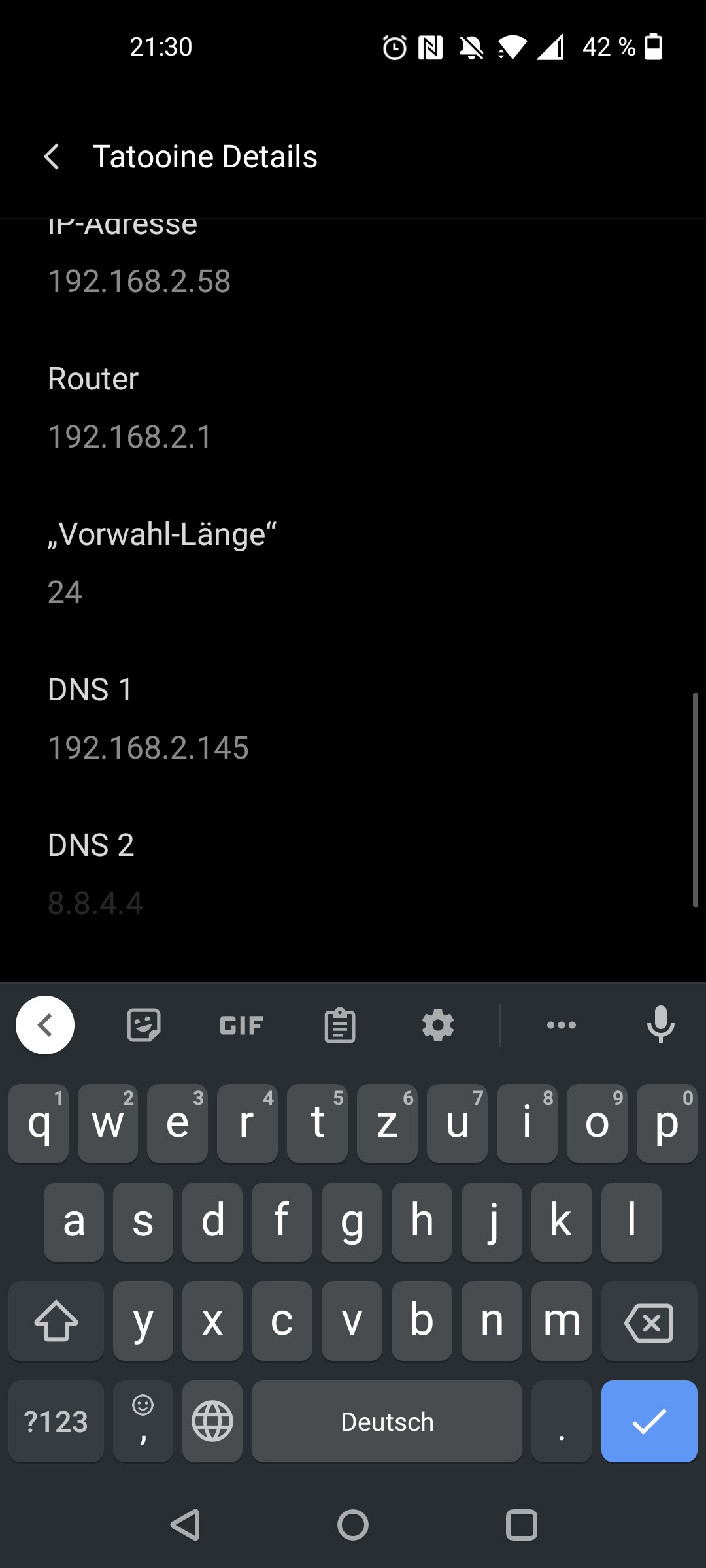Image resolution: width=706 pixels, height=1568 pixels.
Task: Open keyboard settings gear
Action: point(438,1025)
